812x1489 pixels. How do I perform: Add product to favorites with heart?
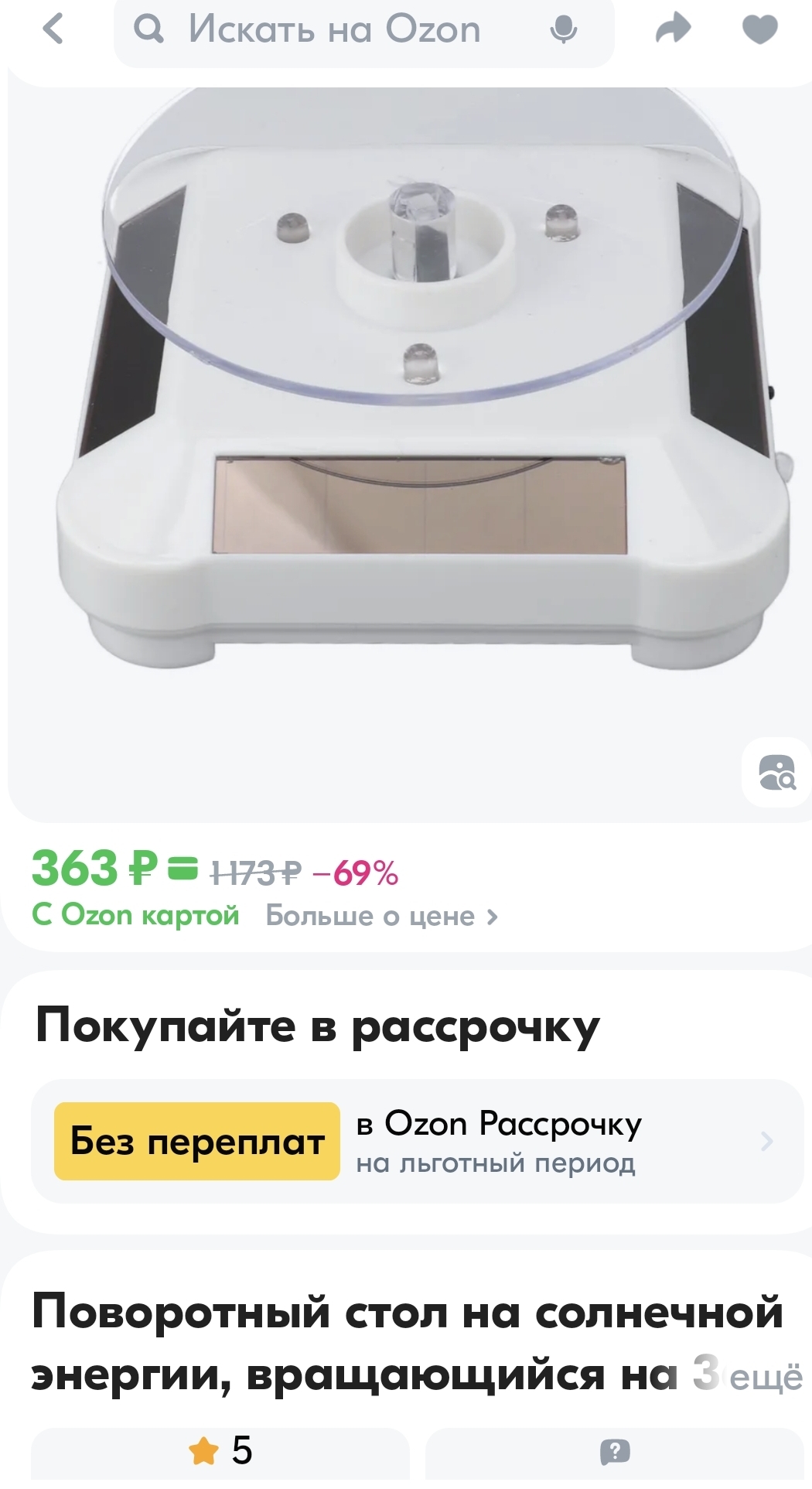[759, 29]
